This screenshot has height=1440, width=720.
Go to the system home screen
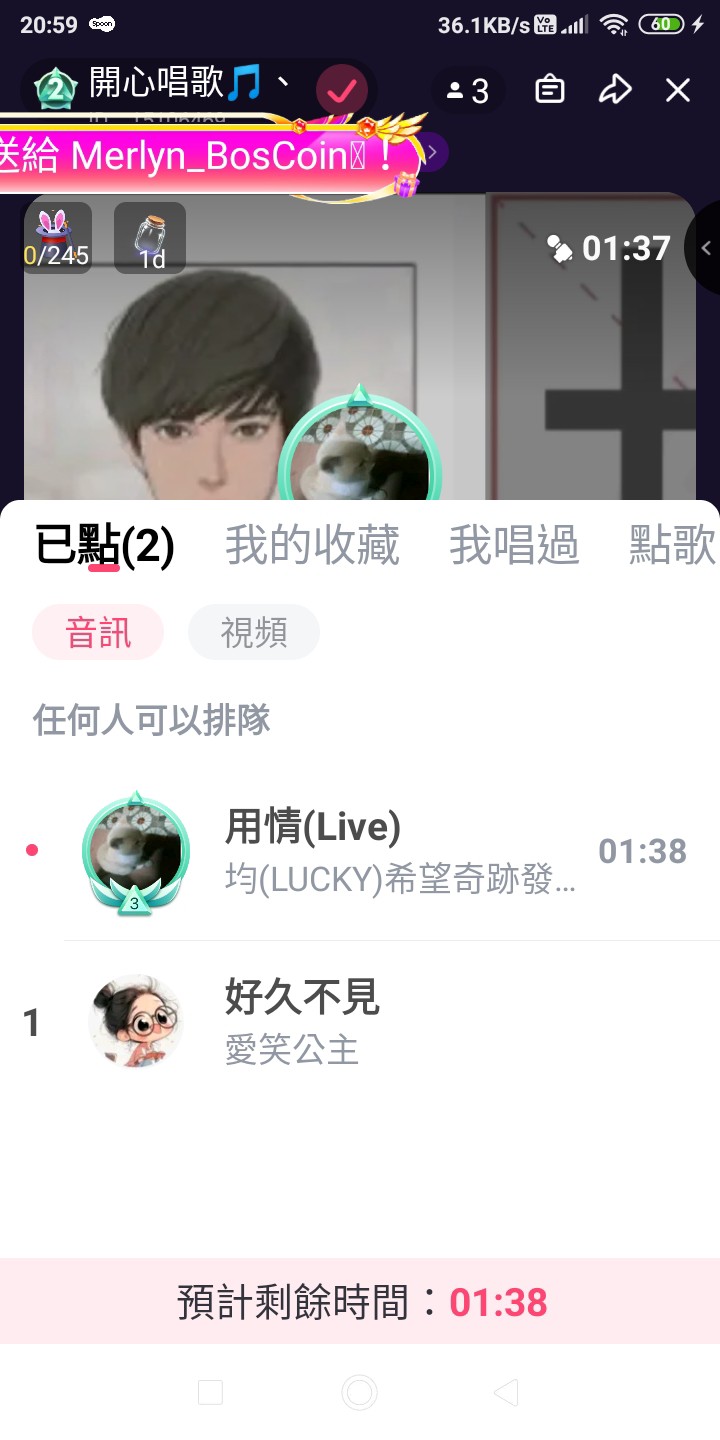pyautogui.click(x=359, y=1392)
